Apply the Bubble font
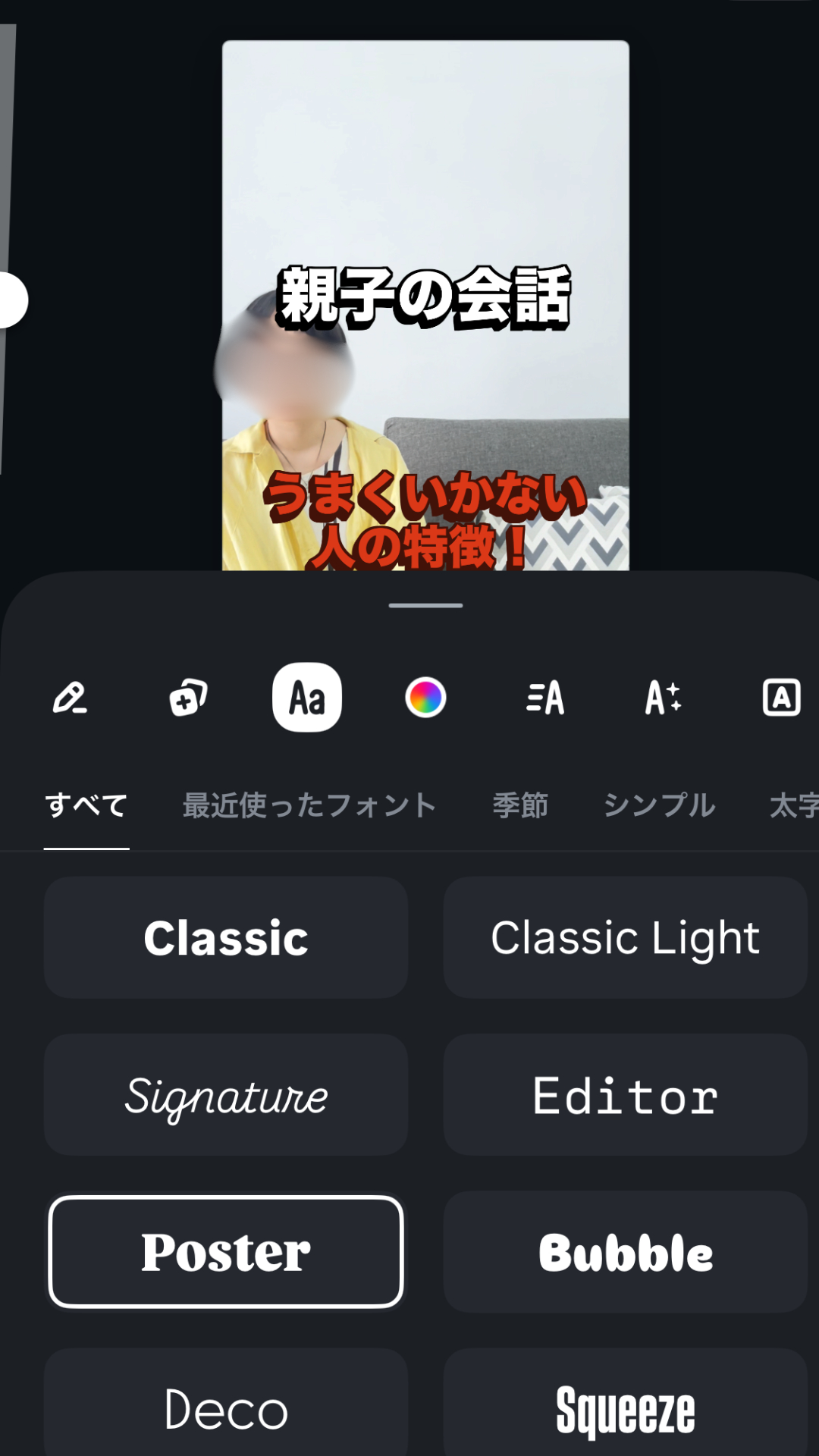Viewport: 819px width, 1456px height. (626, 1252)
